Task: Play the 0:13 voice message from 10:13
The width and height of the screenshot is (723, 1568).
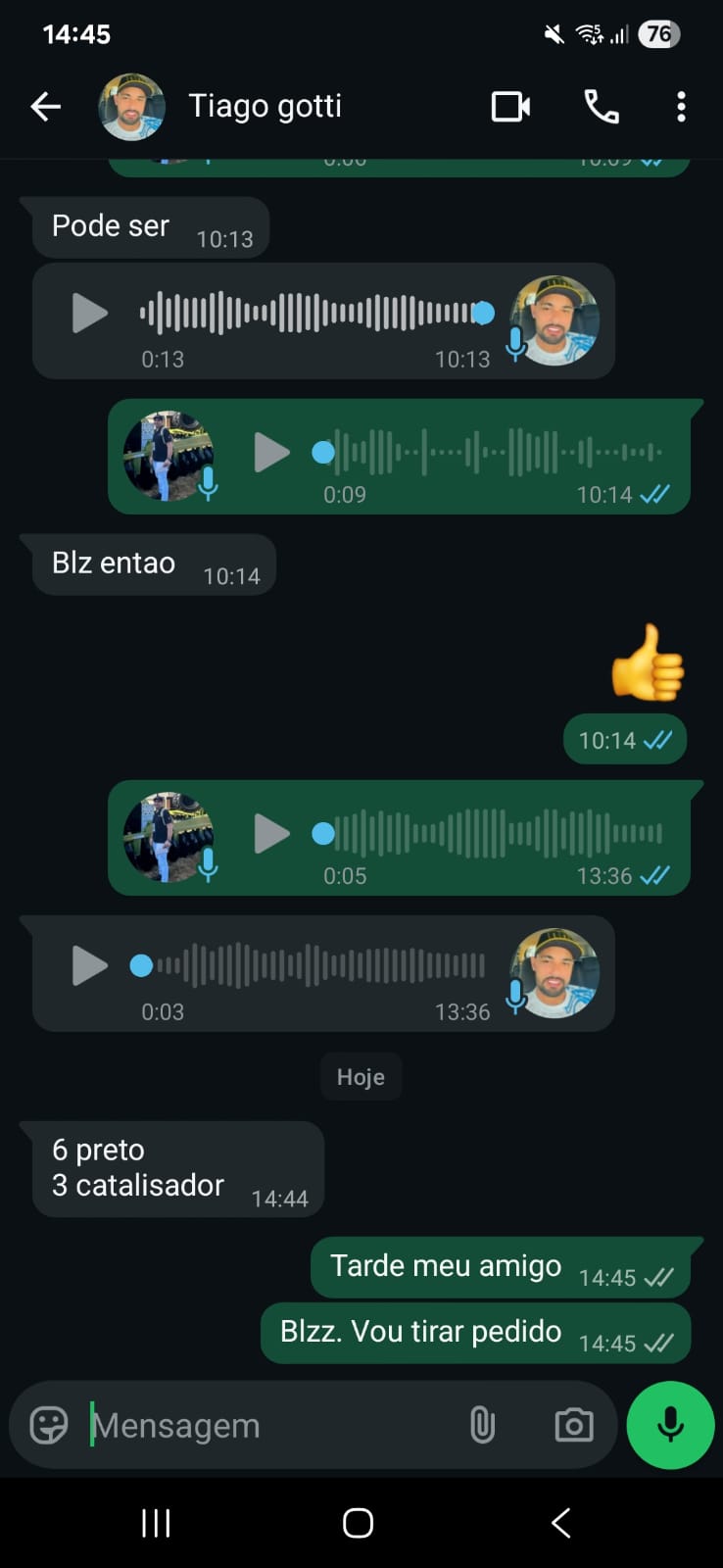Action: (89, 314)
